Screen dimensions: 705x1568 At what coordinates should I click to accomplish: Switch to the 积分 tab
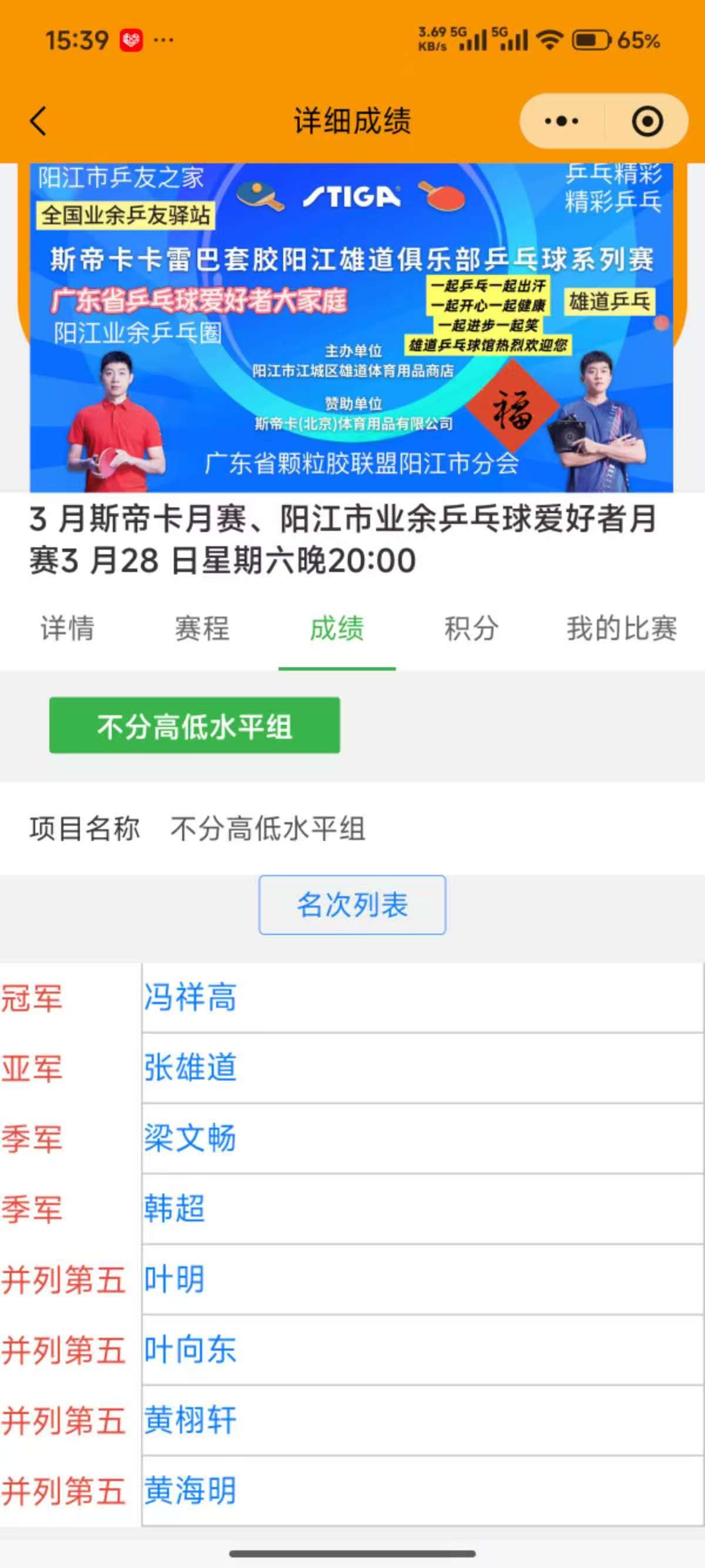pos(471,628)
